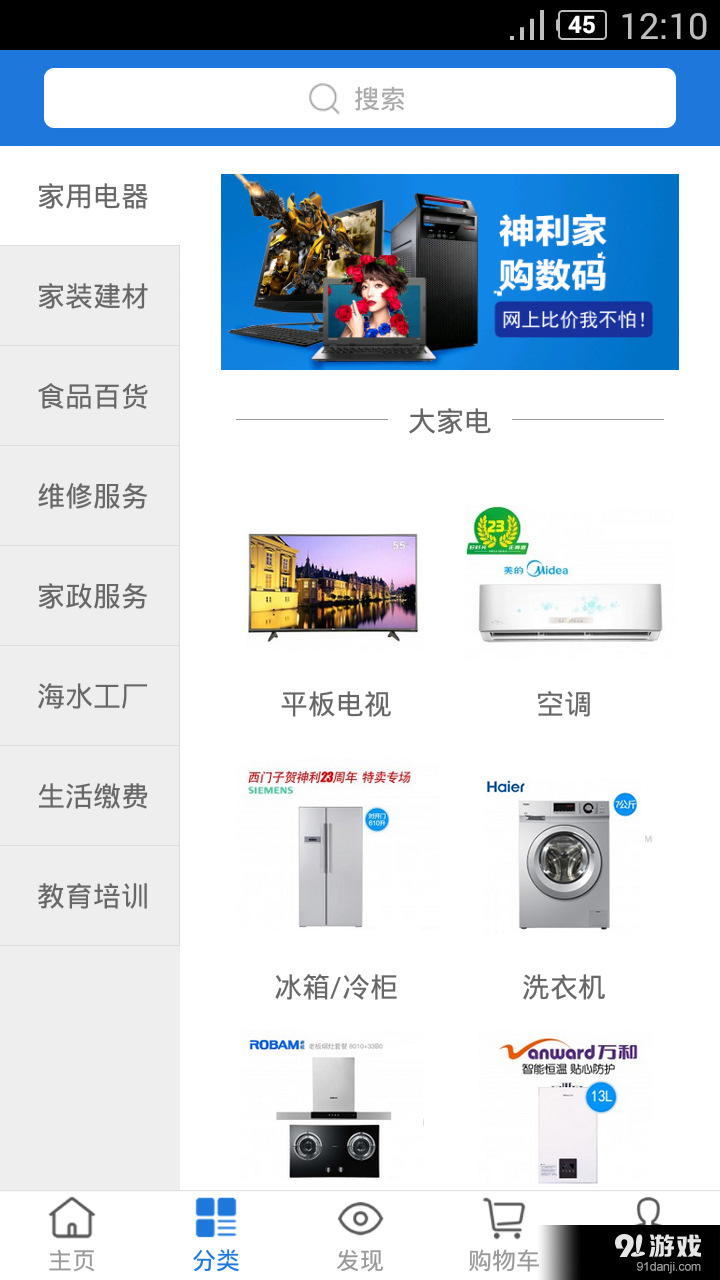Open the 生活缴费 section
The image size is (720, 1280).
click(x=90, y=796)
